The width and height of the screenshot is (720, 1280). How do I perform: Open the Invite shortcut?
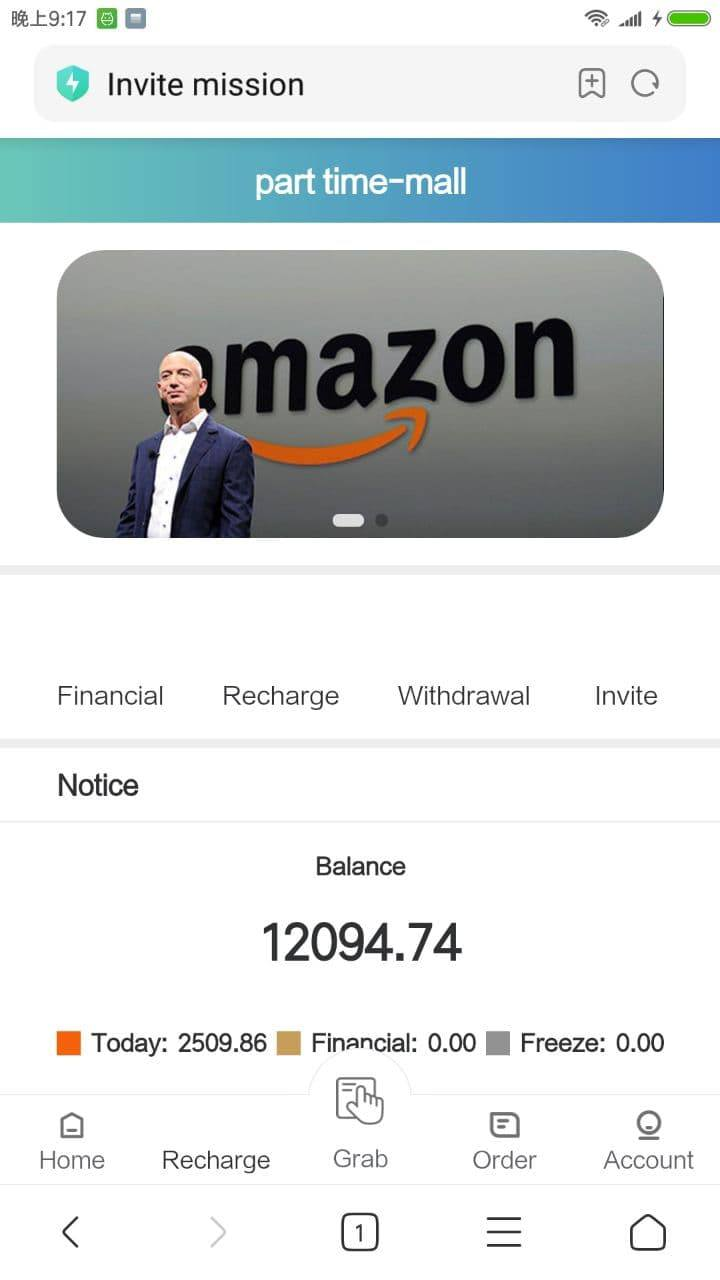pyautogui.click(x=626, y=696)
